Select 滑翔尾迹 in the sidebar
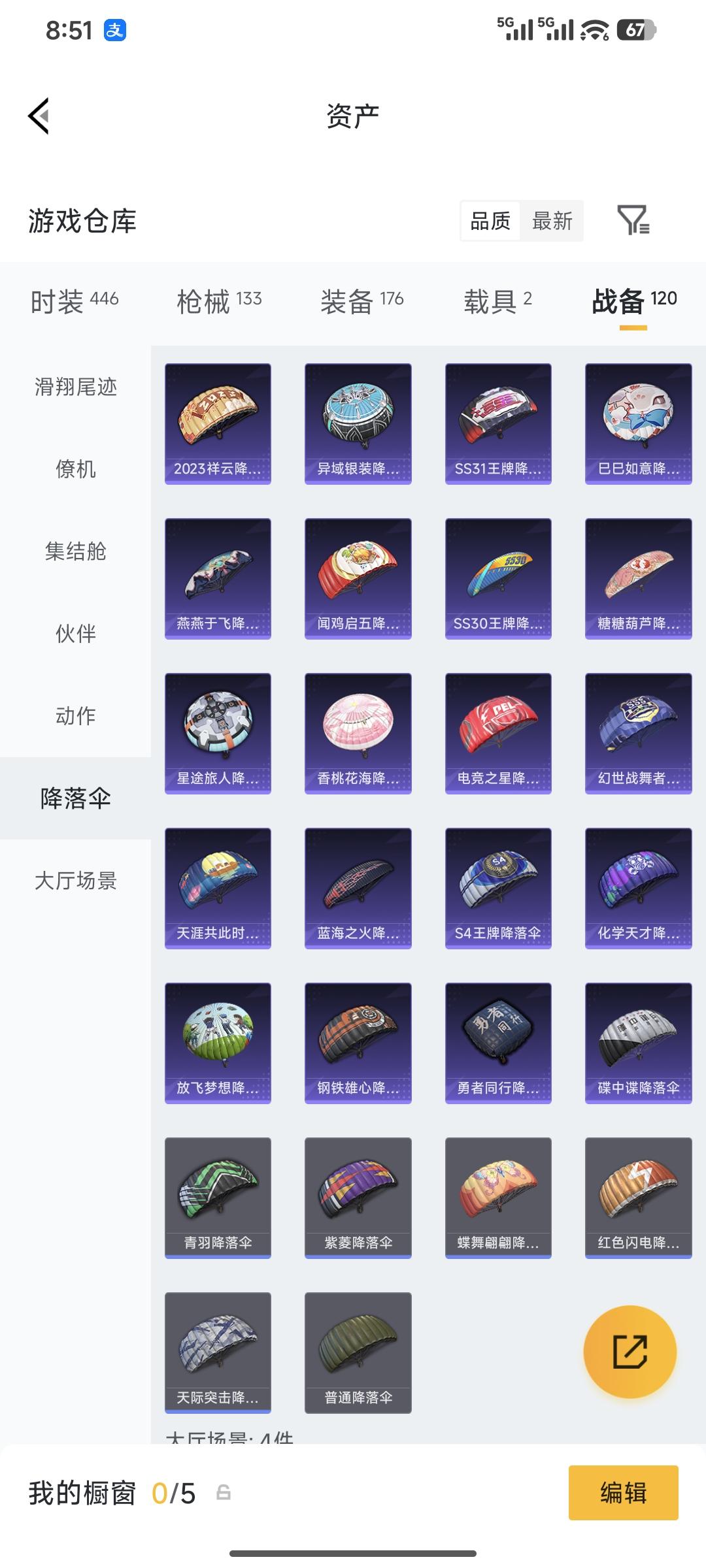706x1568 pixels. point(74,387)
